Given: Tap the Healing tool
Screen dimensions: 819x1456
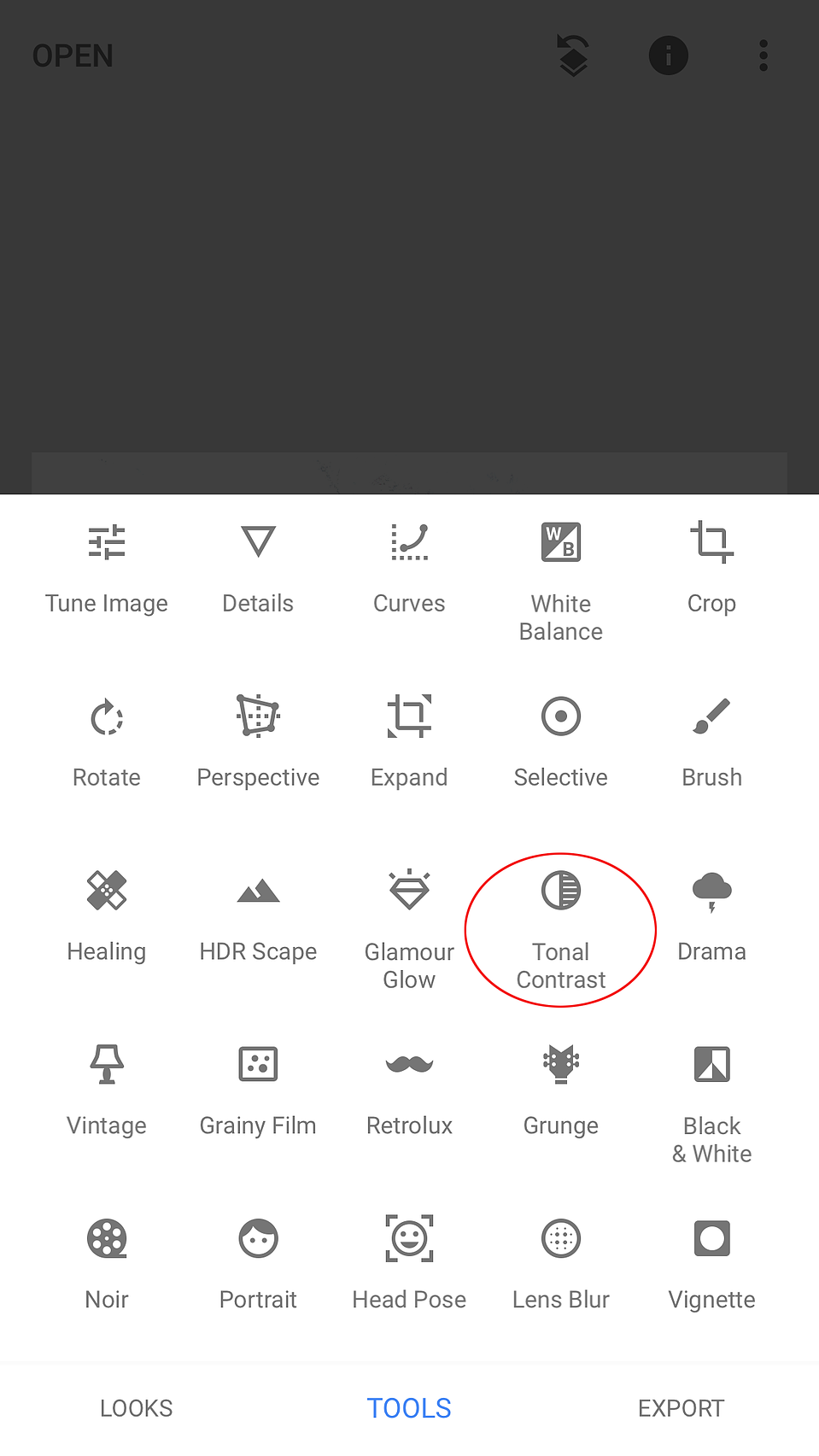Looking at the screenshot, I should point(107,915).
